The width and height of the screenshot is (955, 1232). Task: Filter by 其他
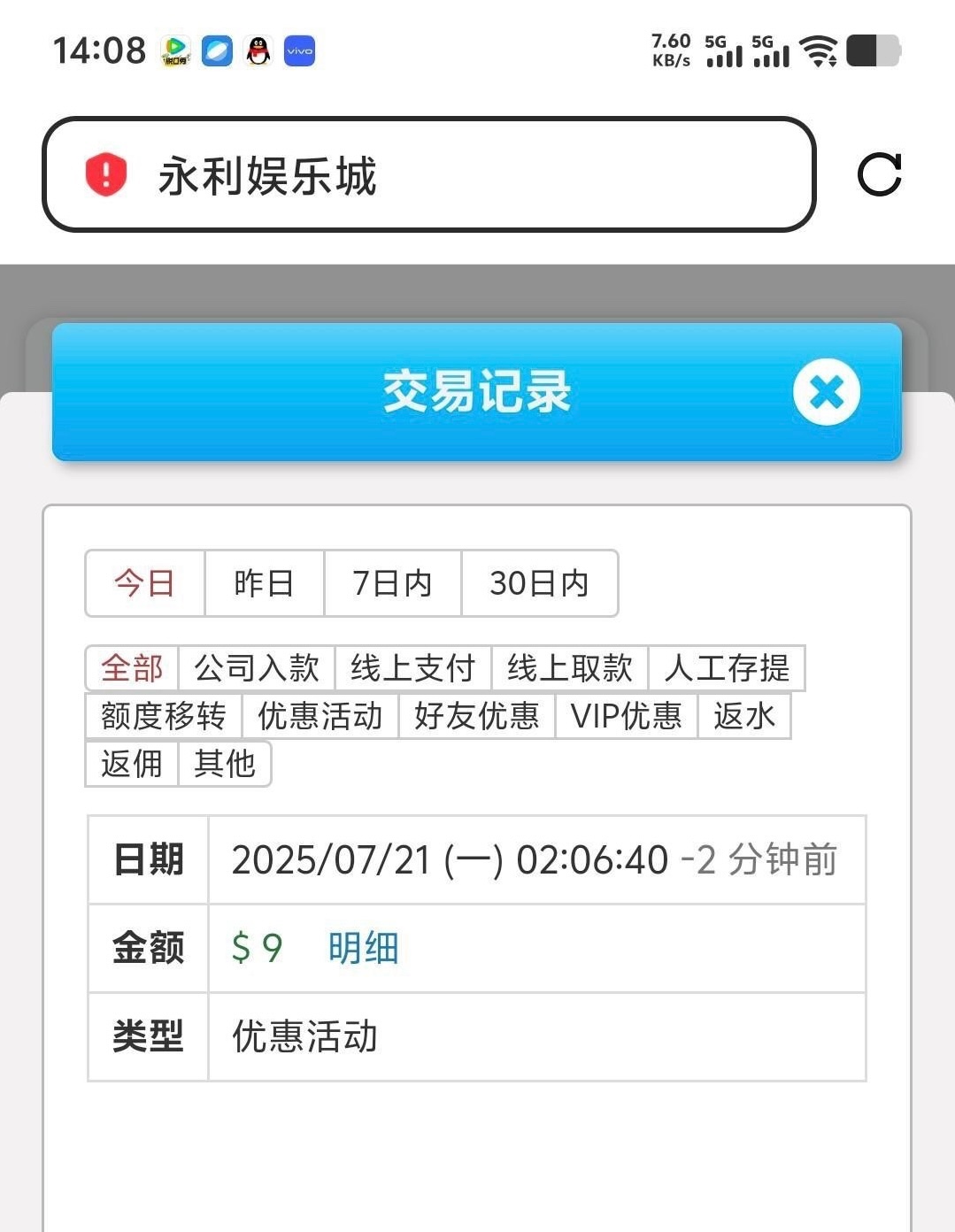(x=225, y=764)
